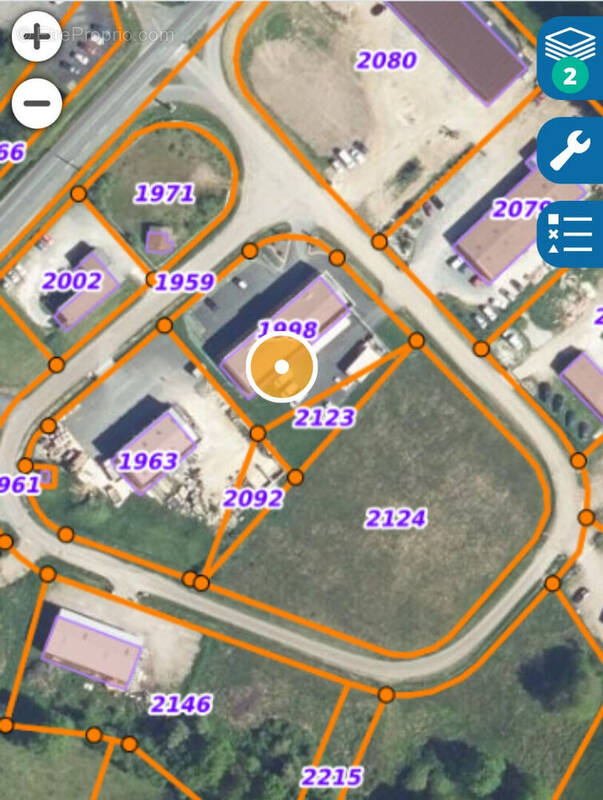
Task: Open the wrench tools menu
Action: 570,151
